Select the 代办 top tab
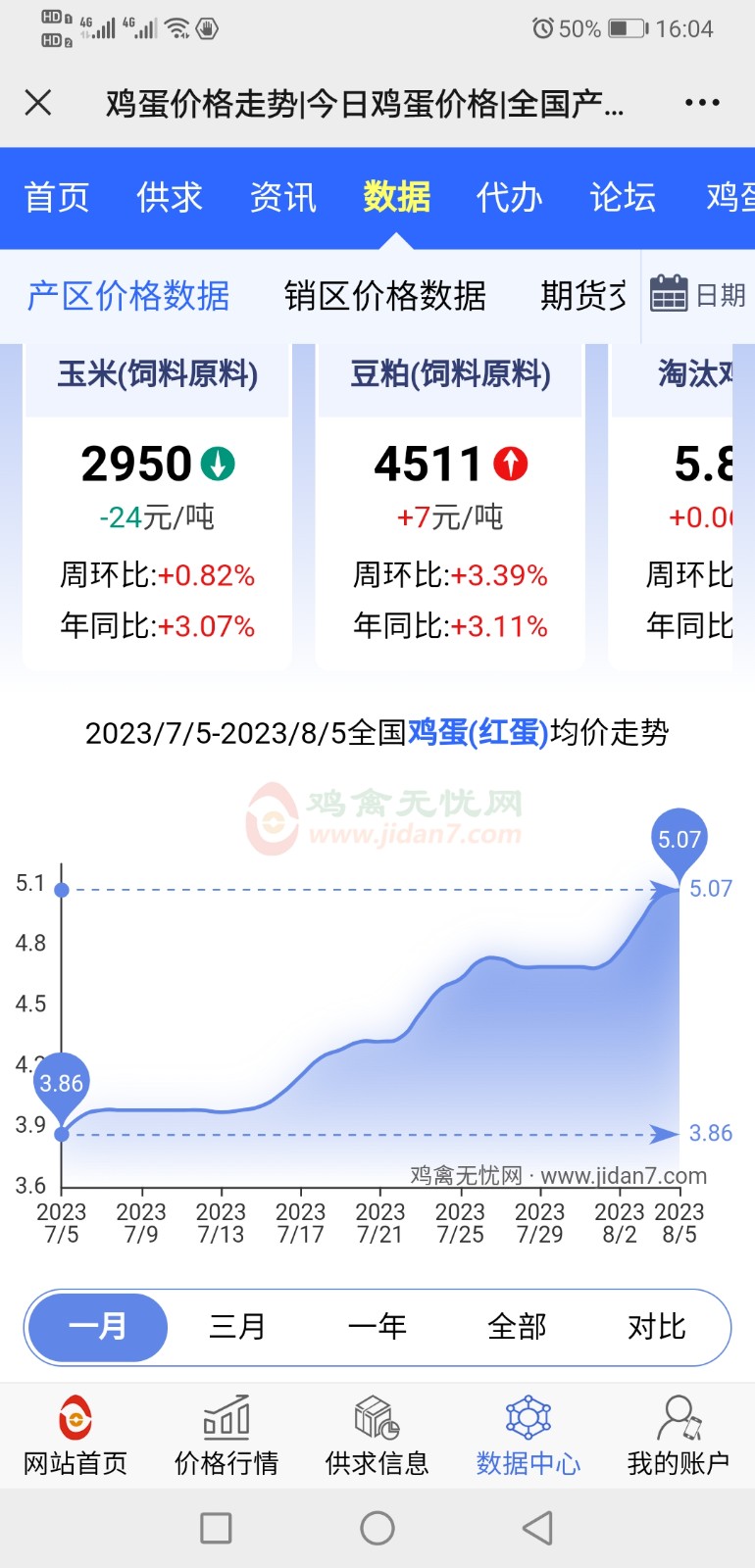755x1568 pixels. pos(510,197)
